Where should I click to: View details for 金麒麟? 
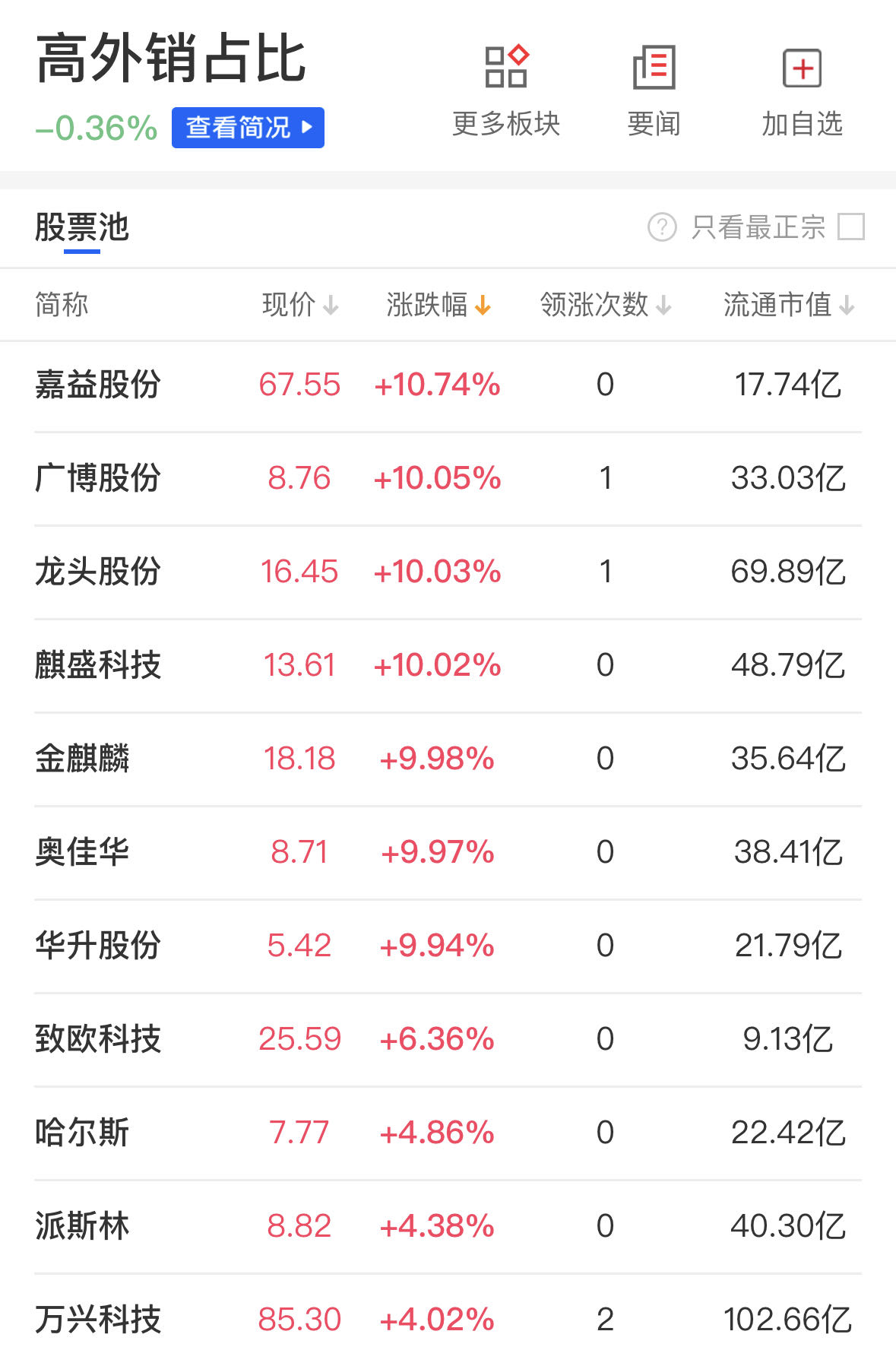pos(82,759)
